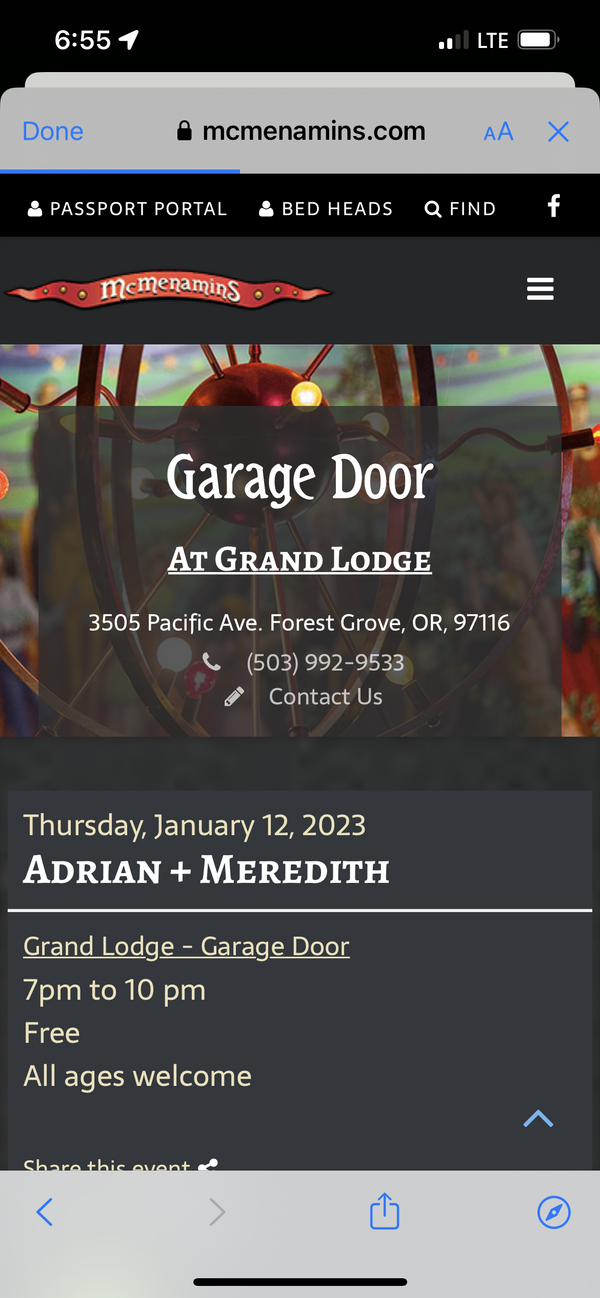Open this page in Safari compass icon
This screenshot has width=600, height=1298.
(554, 1213)
